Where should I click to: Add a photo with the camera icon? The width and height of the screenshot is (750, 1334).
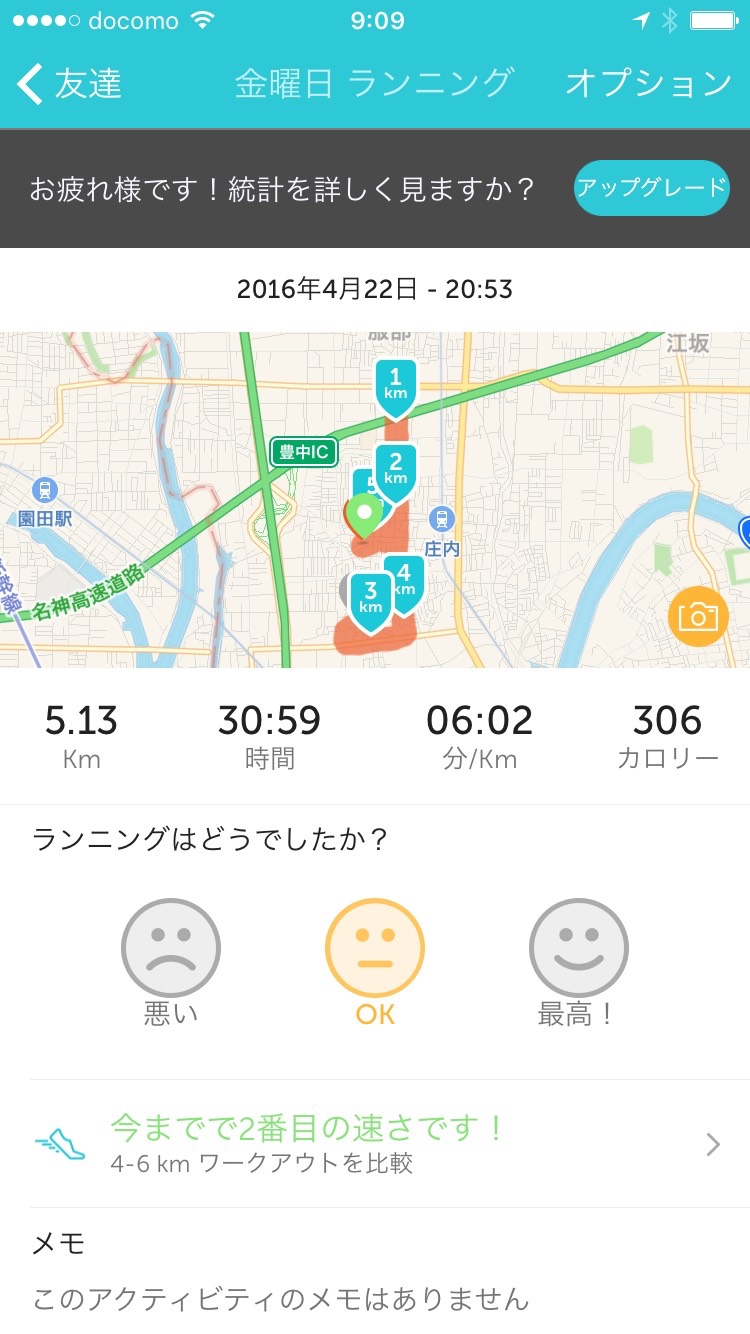[x=697, y=616]
